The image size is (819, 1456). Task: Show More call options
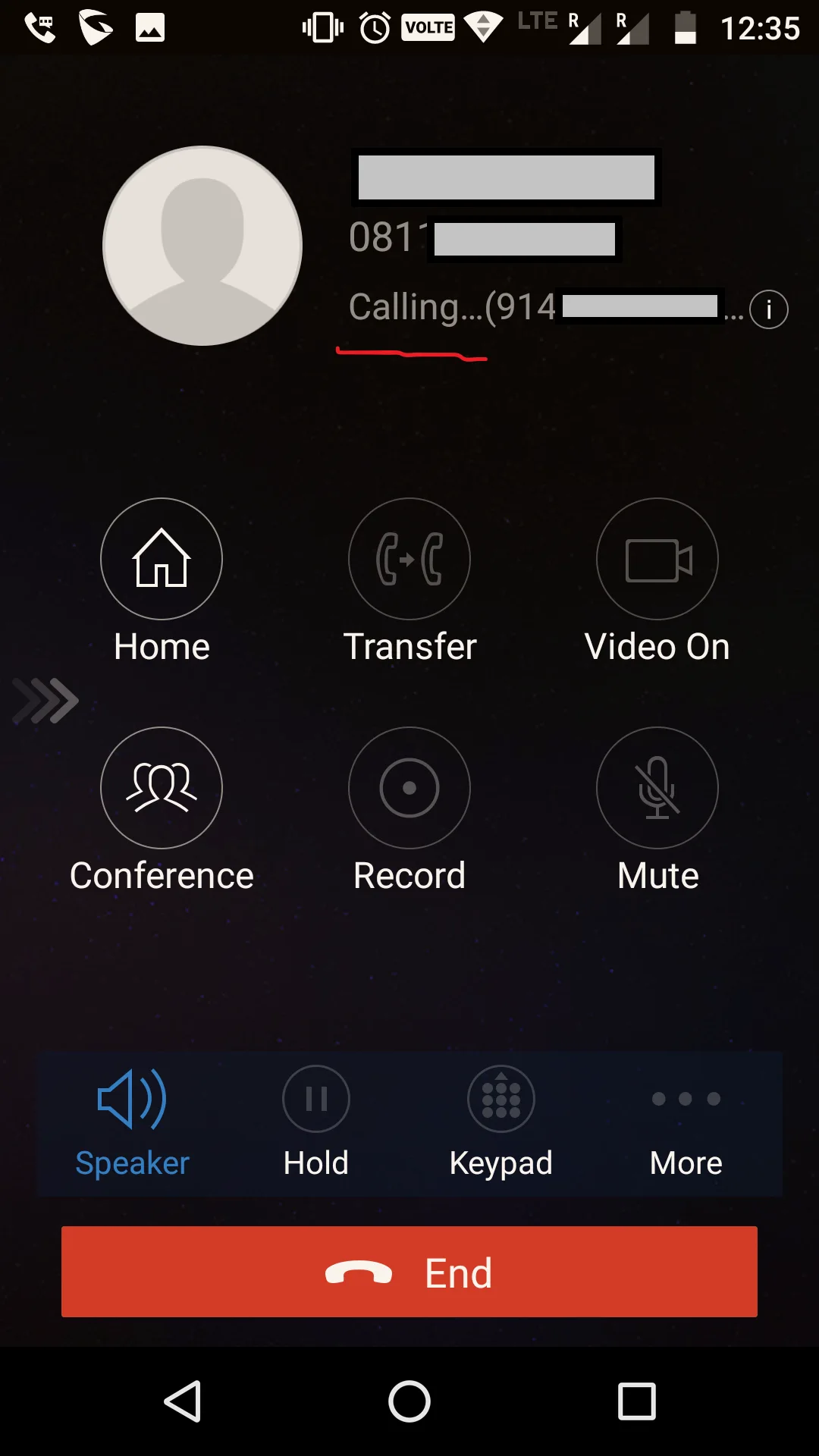686,1122
